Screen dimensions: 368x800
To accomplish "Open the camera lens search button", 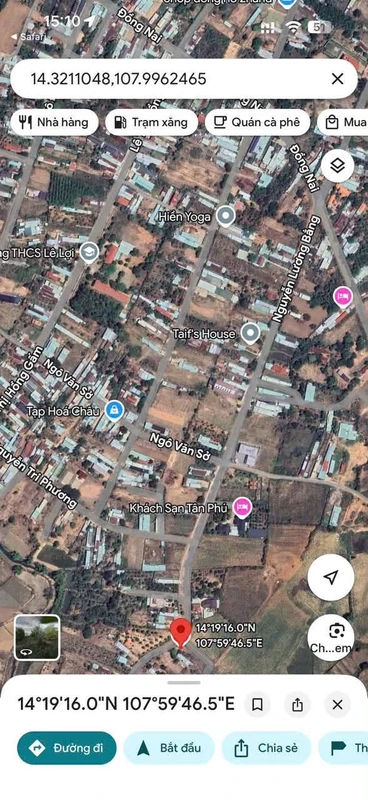I will (331, 637).
